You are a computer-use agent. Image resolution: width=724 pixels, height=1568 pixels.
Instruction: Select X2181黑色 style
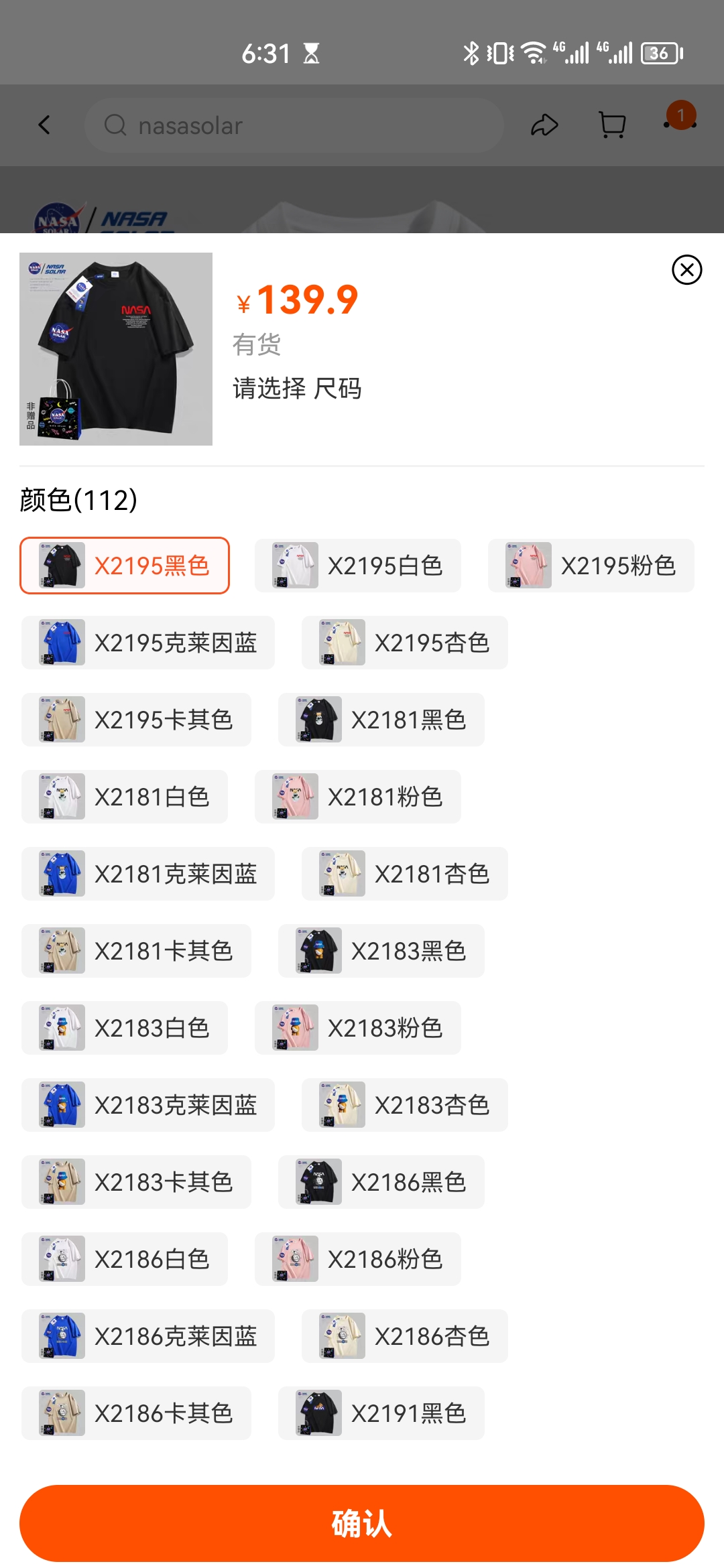[381, 720]
